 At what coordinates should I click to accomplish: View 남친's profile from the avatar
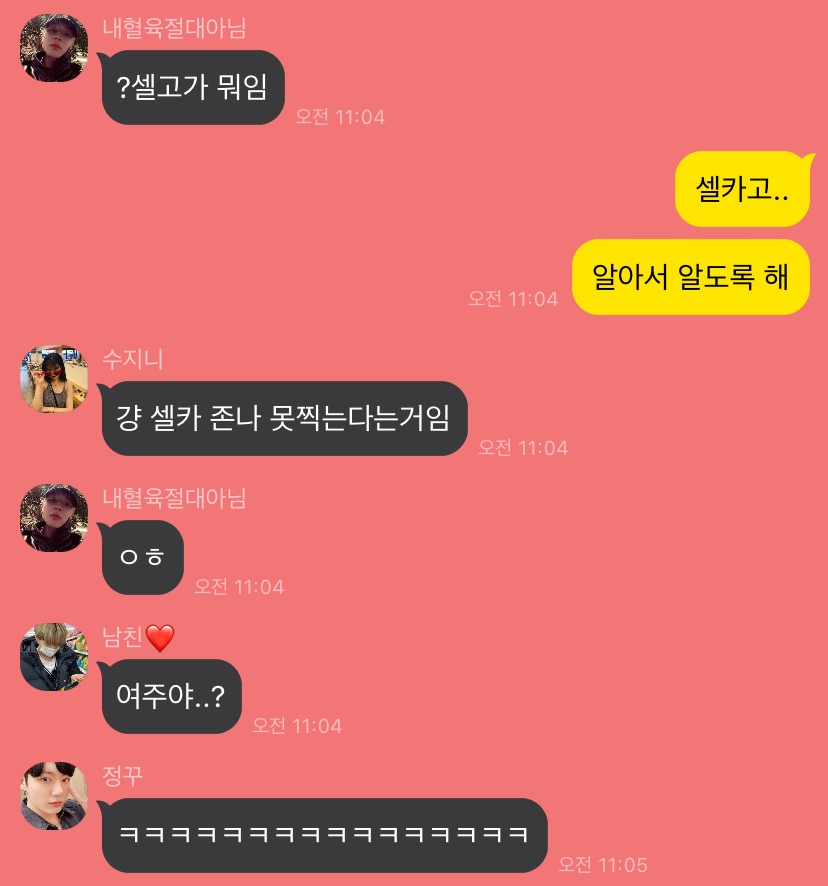[x=54, y=657]
